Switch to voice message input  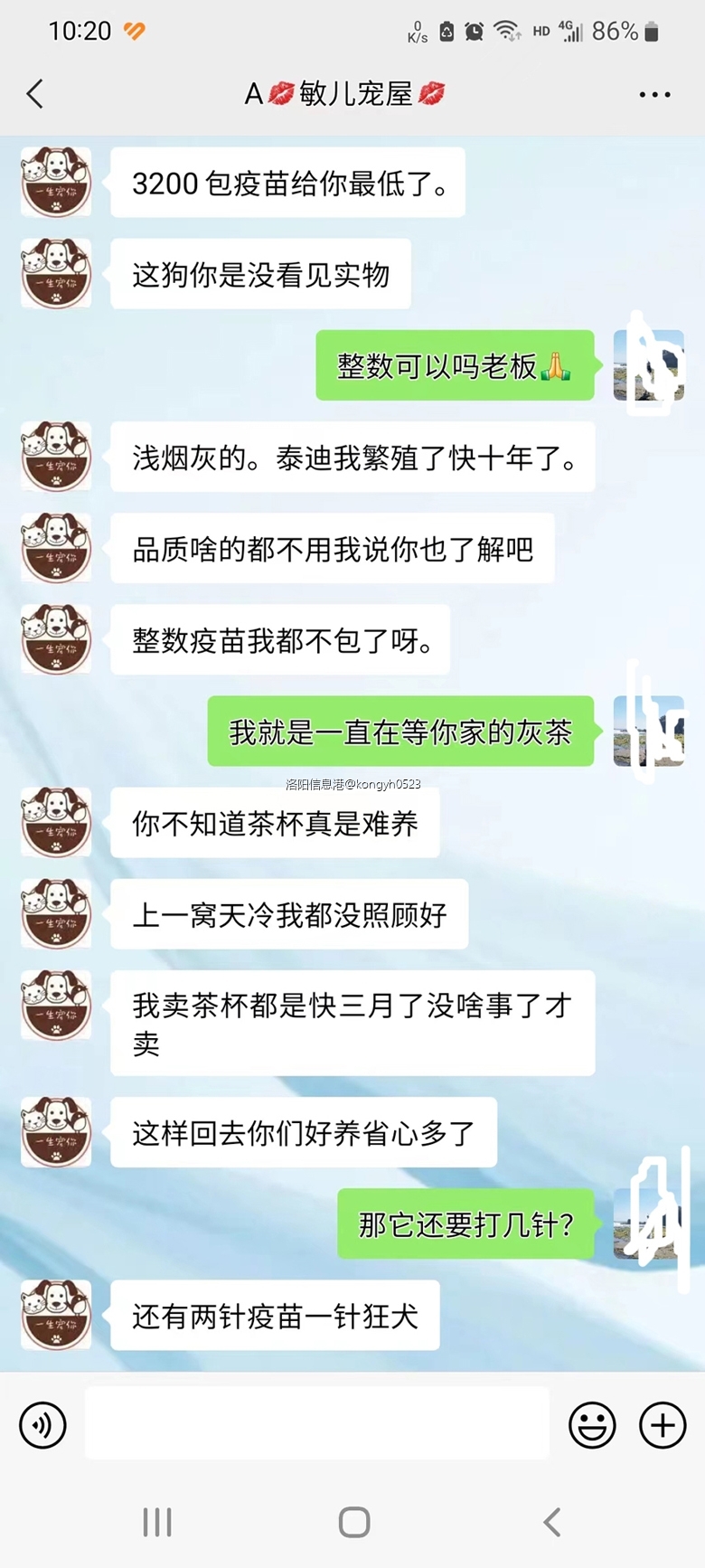coord(42,1425)
